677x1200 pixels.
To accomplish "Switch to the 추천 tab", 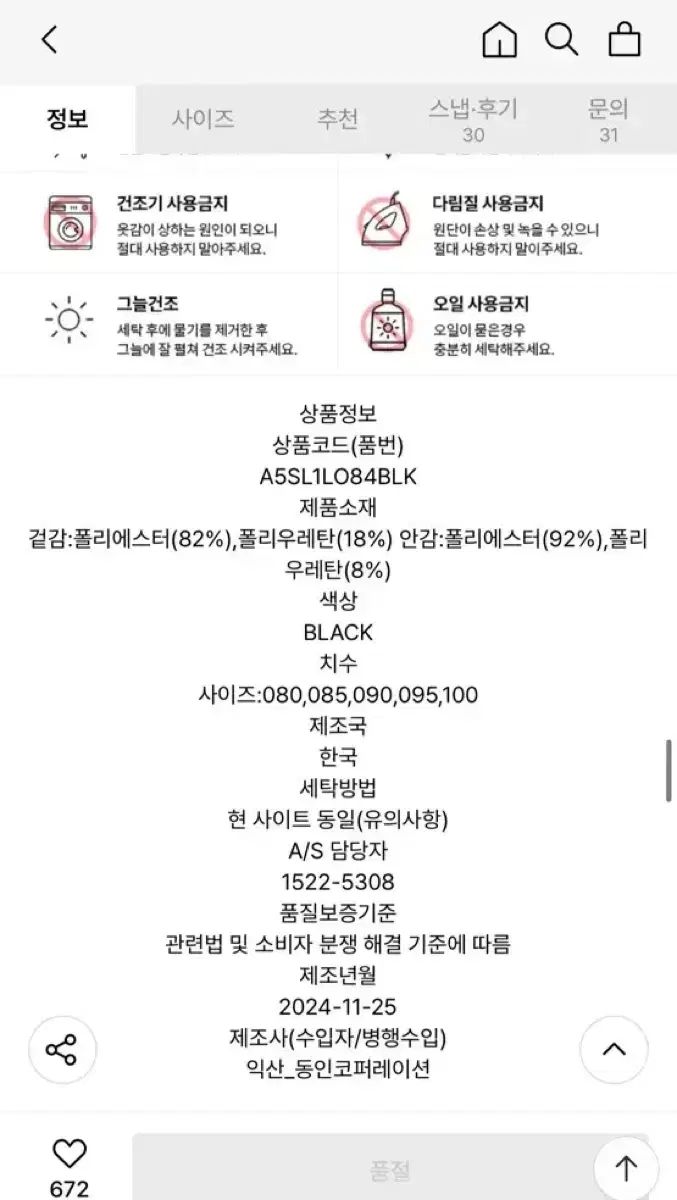I will tap(337, 119).
